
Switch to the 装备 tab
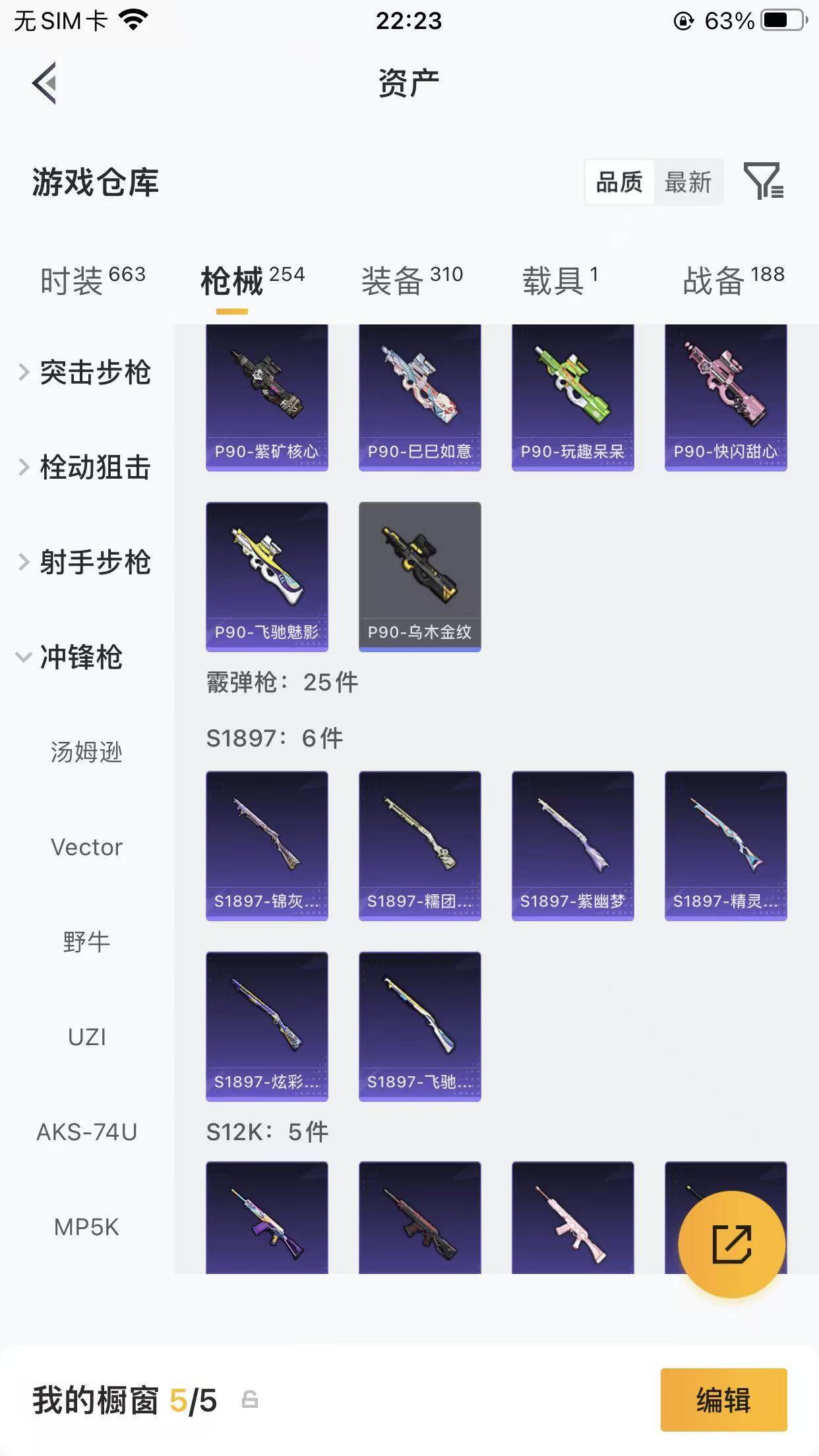coord(411,280)
